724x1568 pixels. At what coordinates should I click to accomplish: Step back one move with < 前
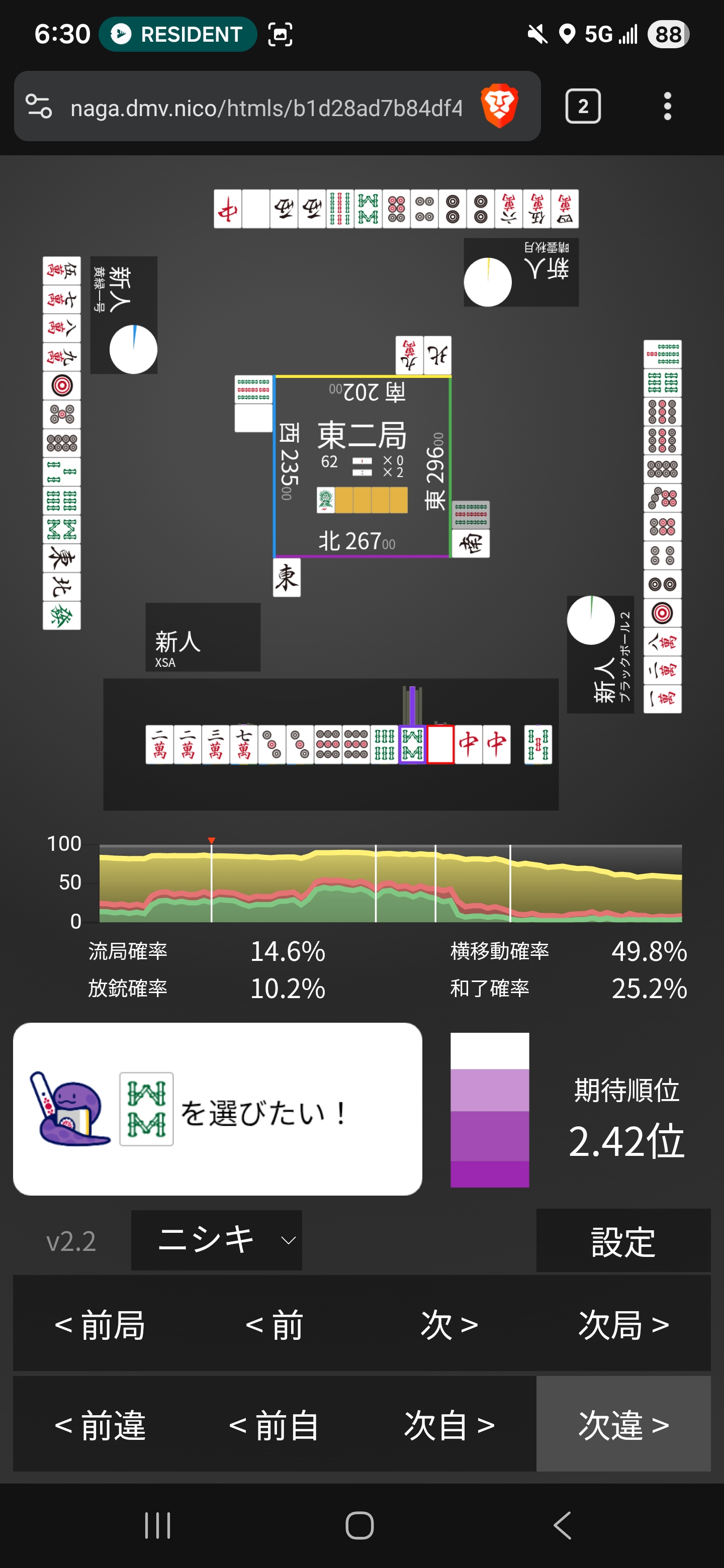pos(274,1325)
